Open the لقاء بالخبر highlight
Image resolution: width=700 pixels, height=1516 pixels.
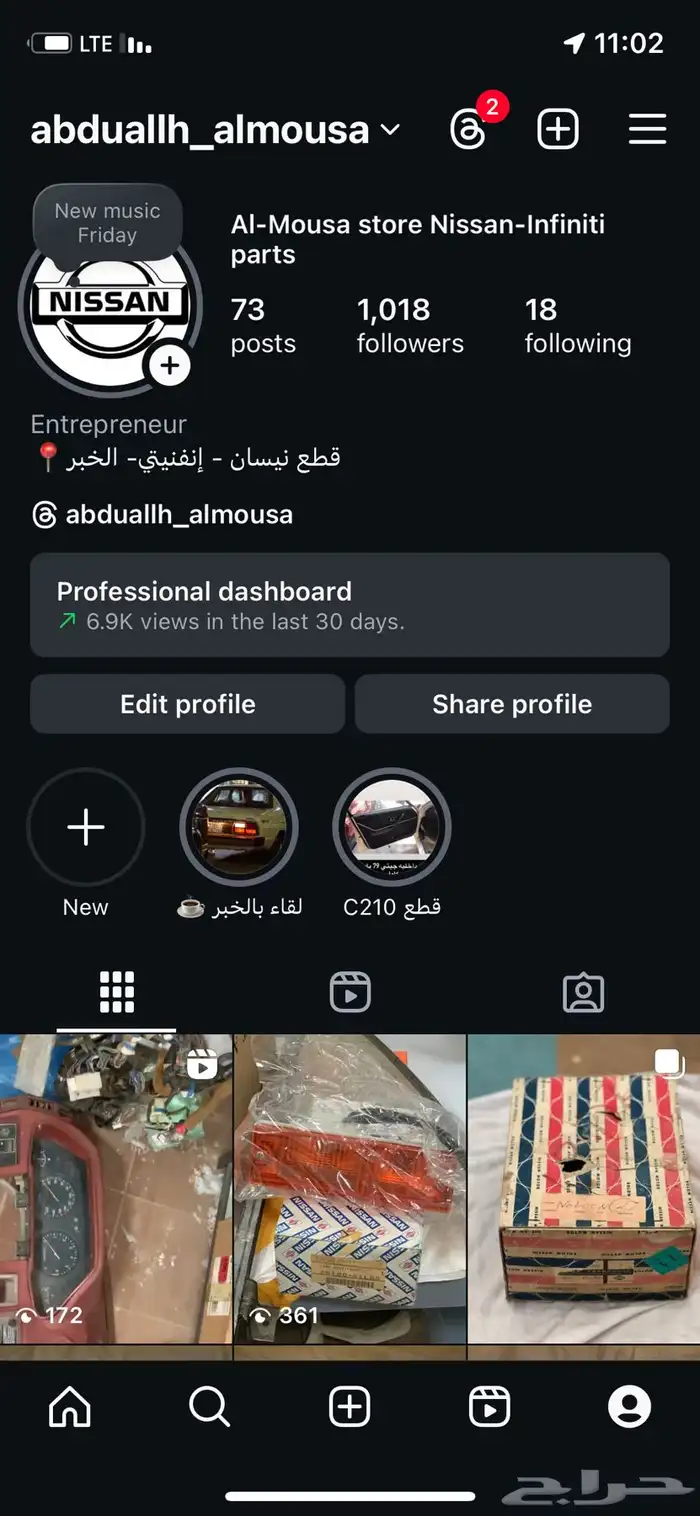click(239, 828)
